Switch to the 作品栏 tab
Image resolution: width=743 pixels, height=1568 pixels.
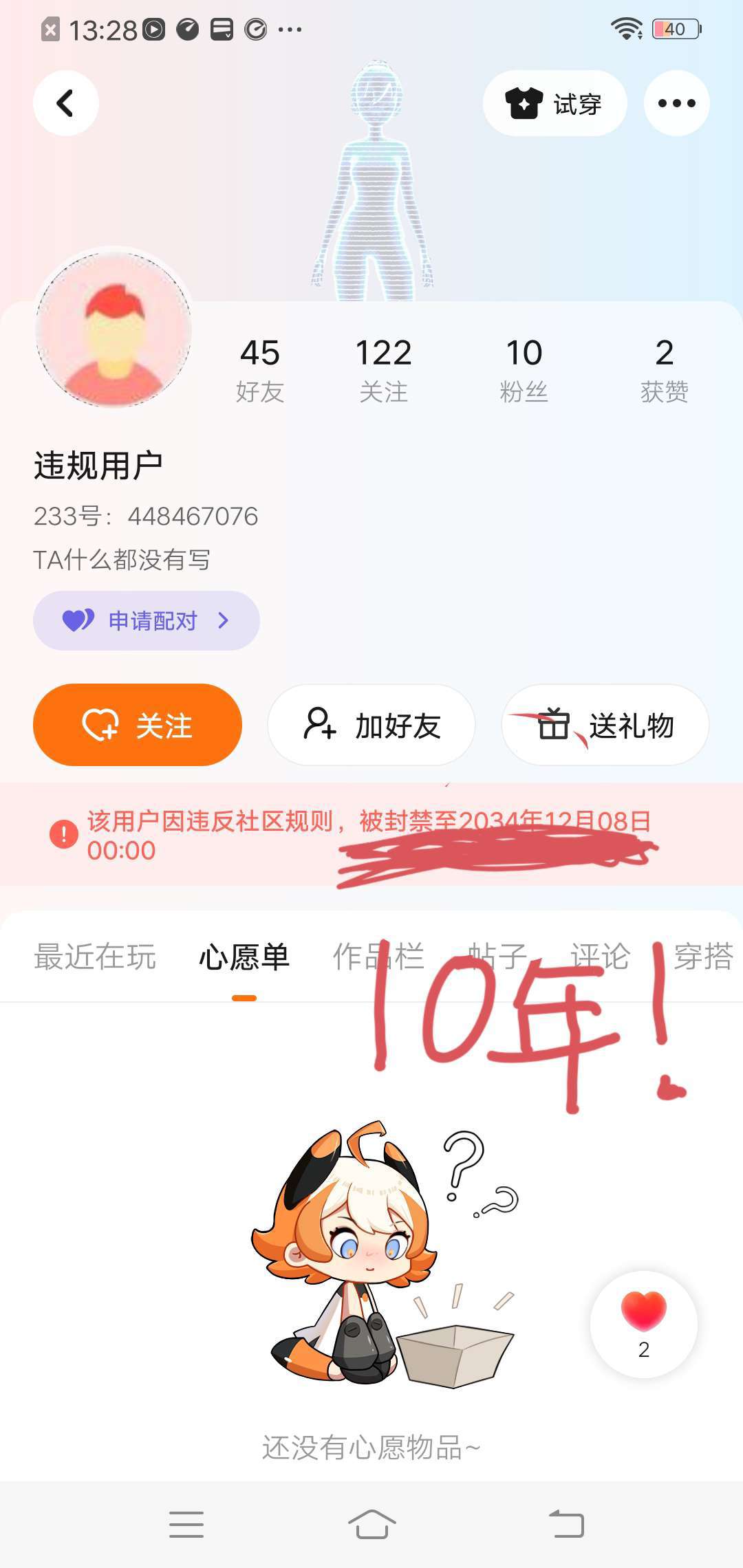coord(378,957)
